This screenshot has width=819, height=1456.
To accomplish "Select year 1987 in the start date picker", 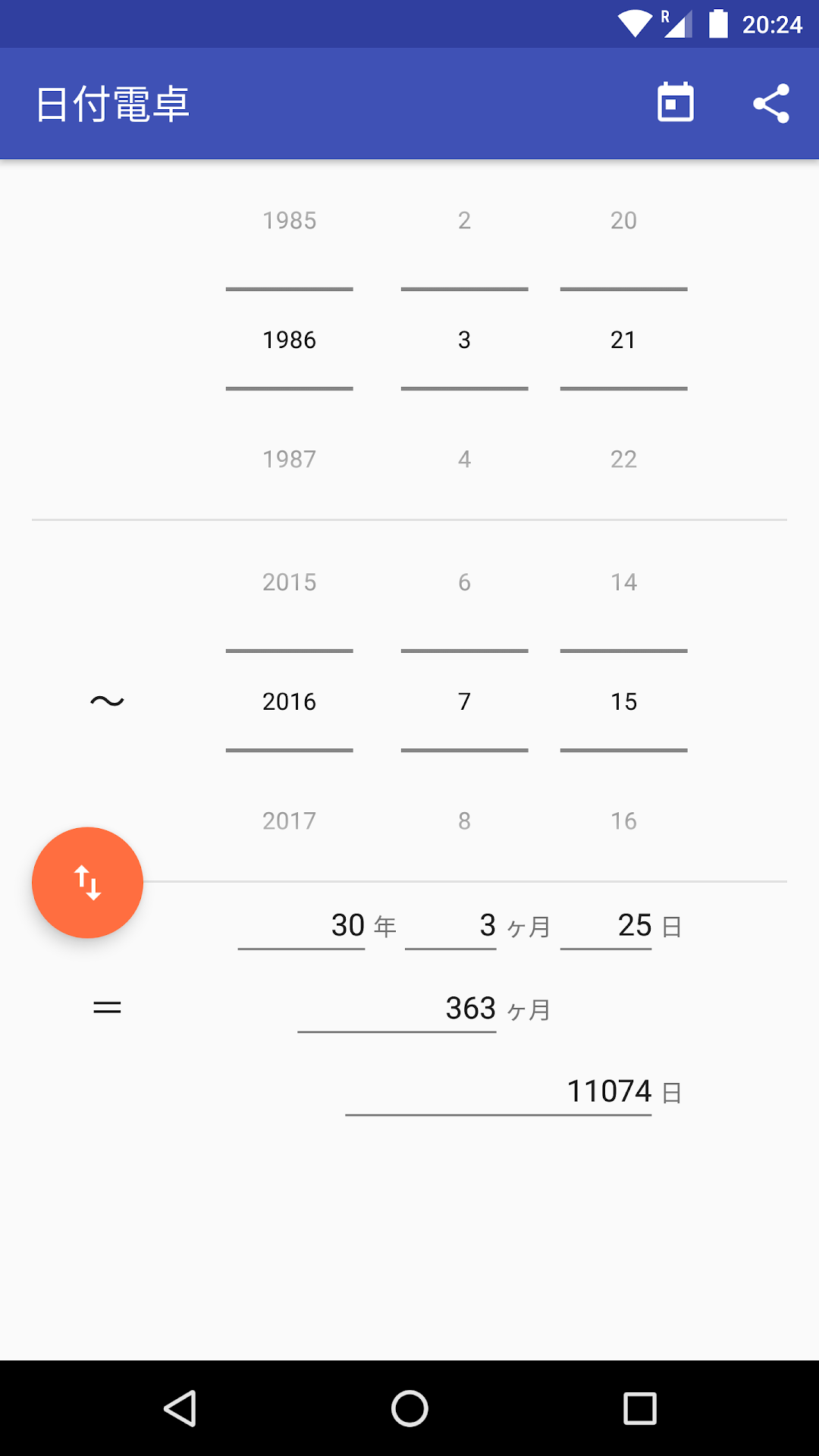I will [289, 460].
